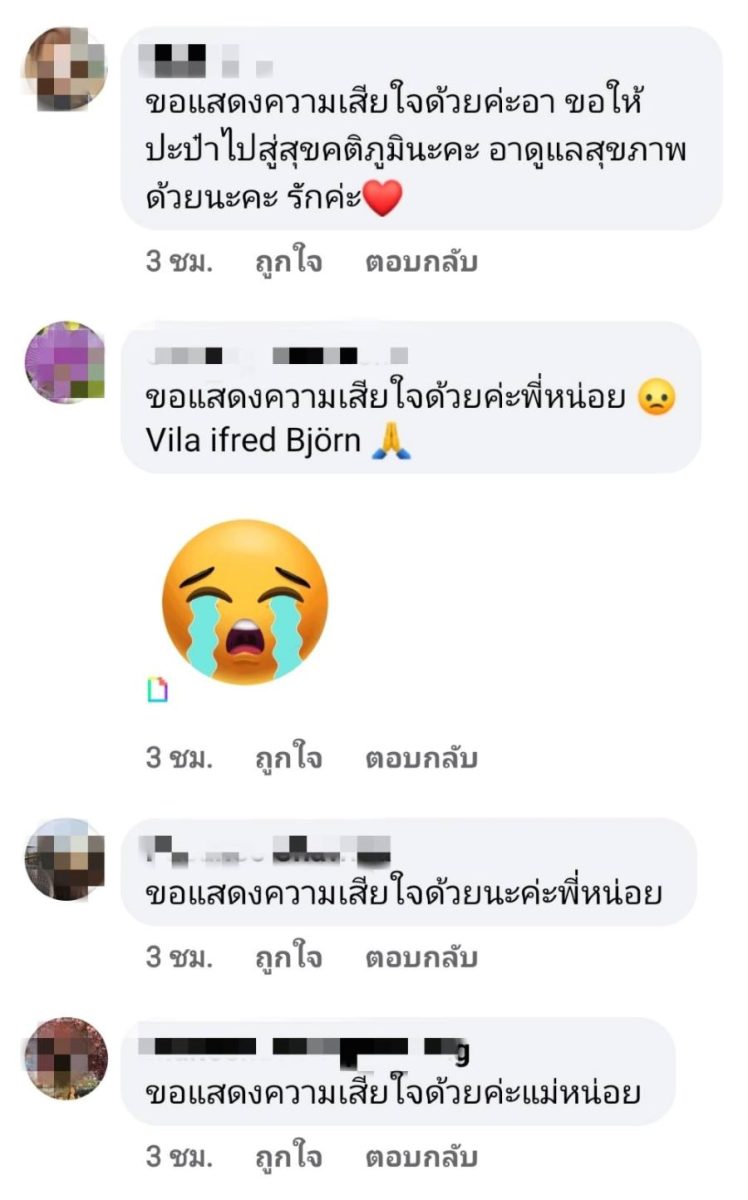The image size is (748, 1200).
Task: Open the large crying face sticker
Action: (x=245, y=601)
